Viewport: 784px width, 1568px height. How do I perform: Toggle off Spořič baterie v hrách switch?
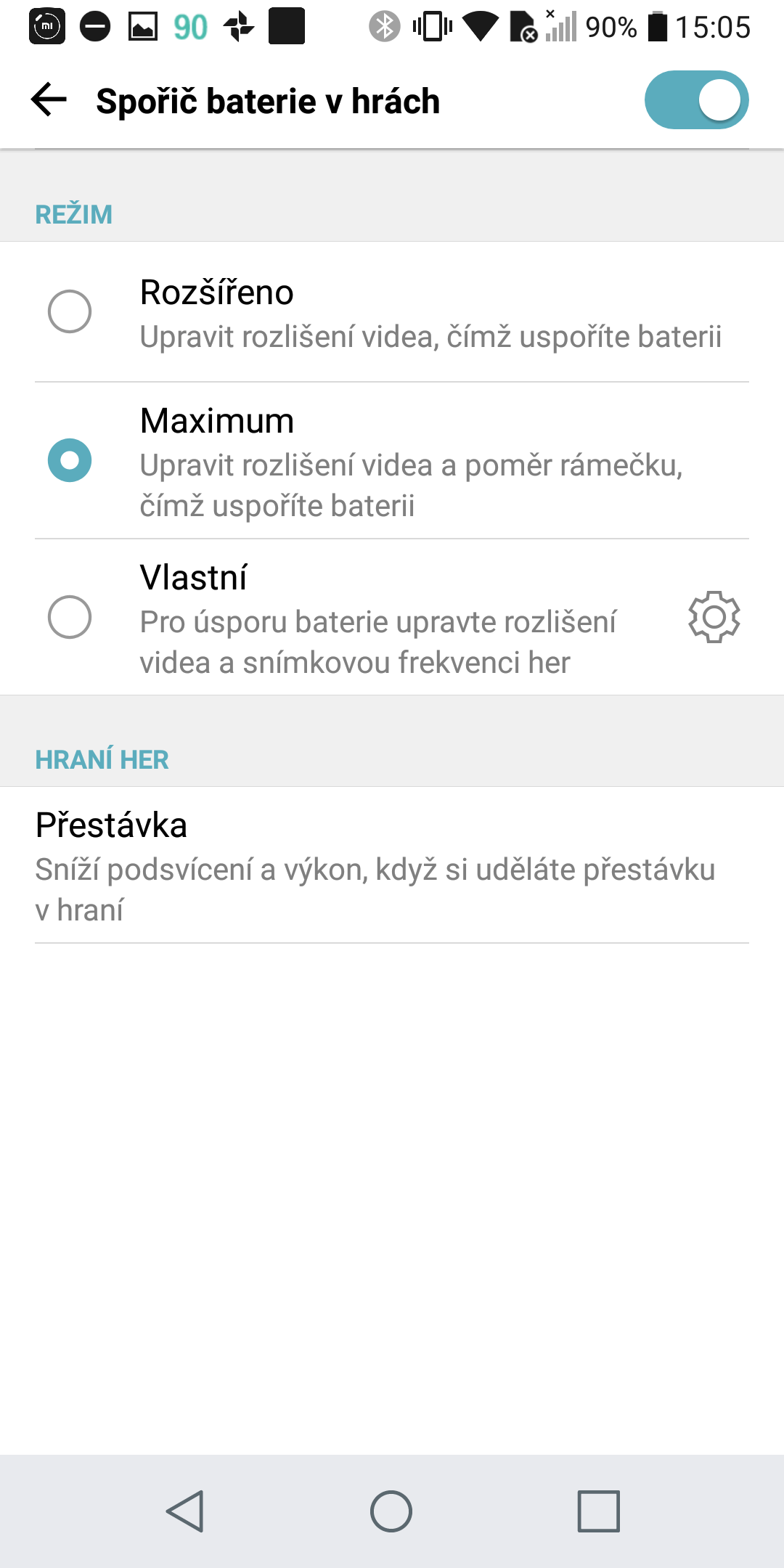[x=696, y=100]
